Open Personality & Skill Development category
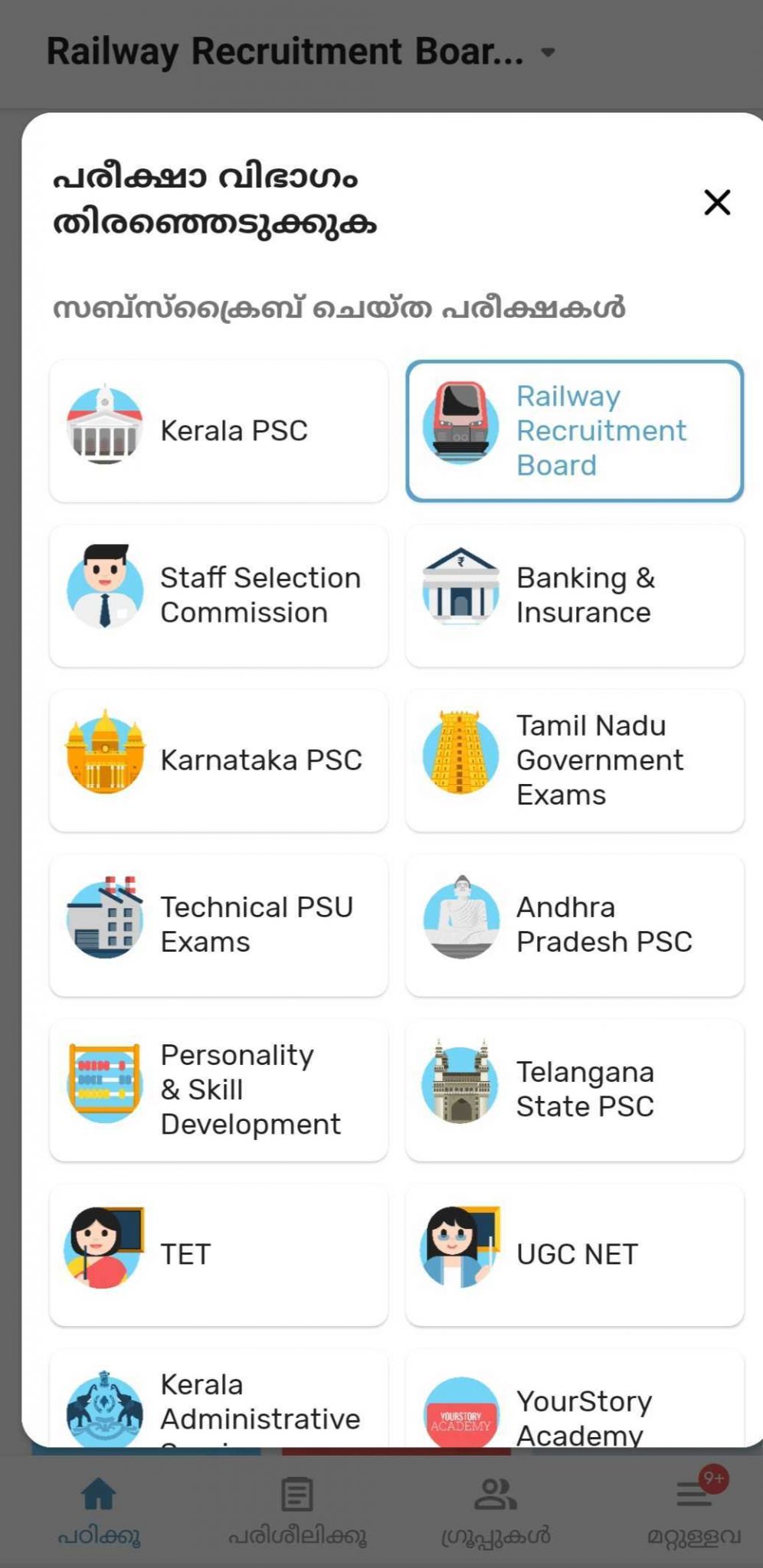763x1568 pixels. coord(218,1089)
